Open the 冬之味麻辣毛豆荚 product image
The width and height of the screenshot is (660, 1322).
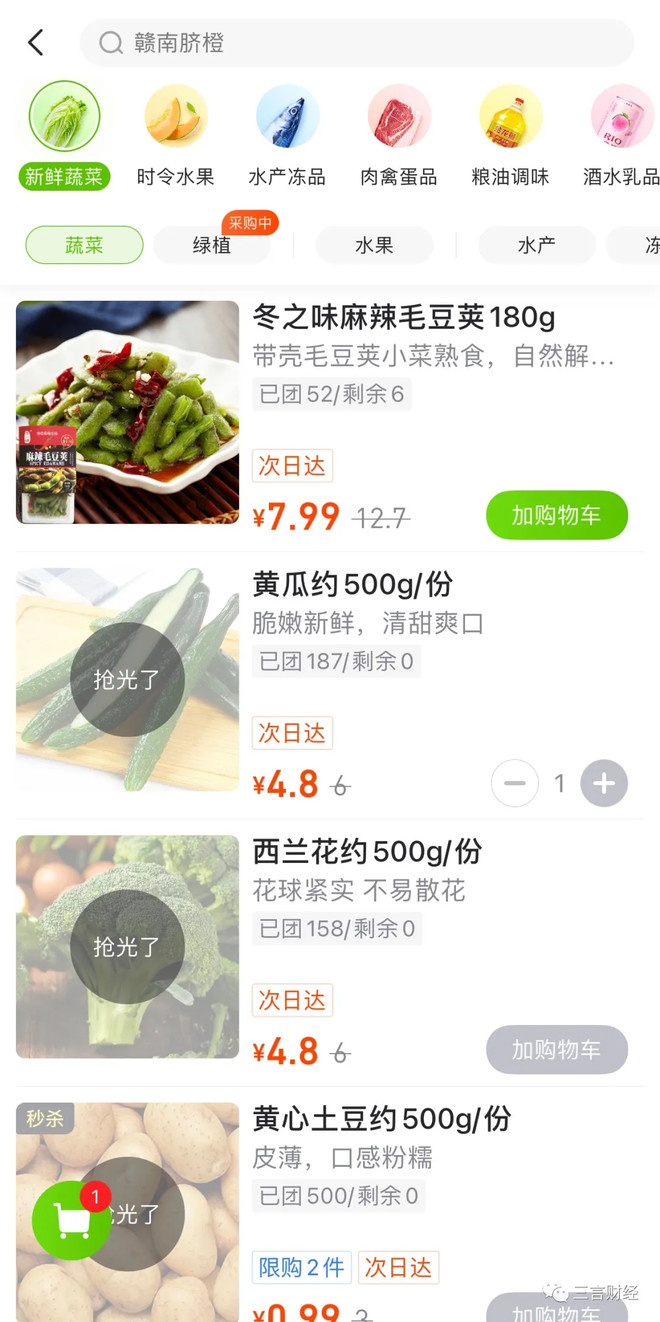click(x=127, y=412)
